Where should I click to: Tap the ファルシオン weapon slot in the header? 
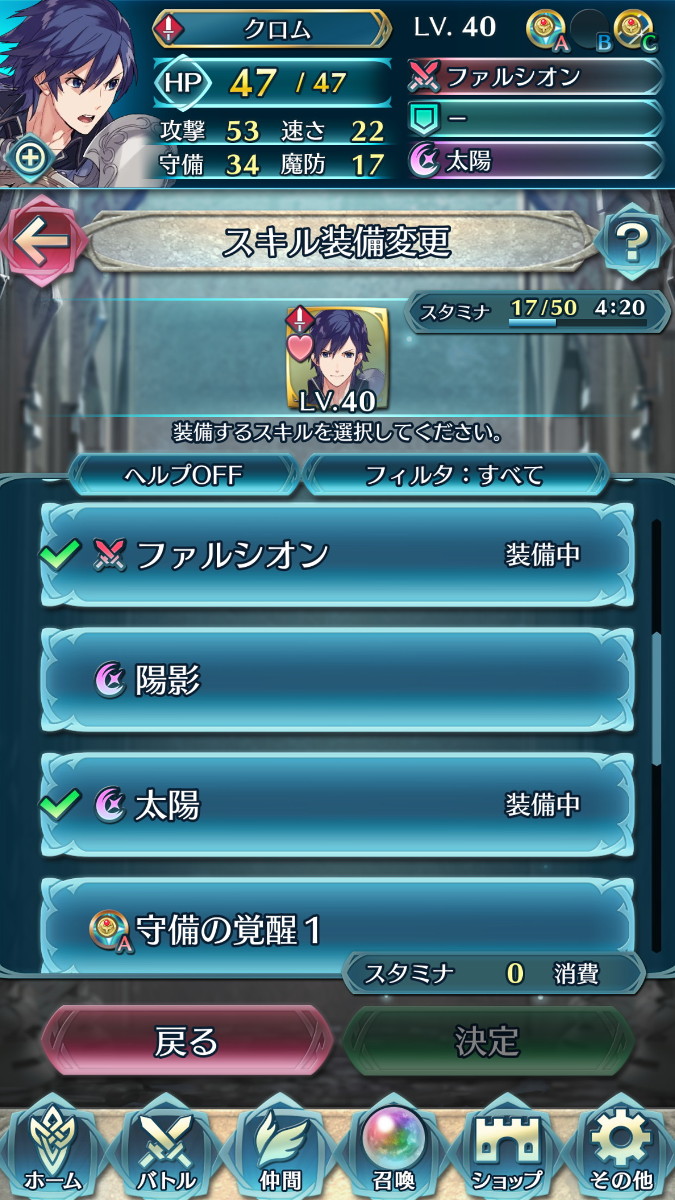click(535, 76)
